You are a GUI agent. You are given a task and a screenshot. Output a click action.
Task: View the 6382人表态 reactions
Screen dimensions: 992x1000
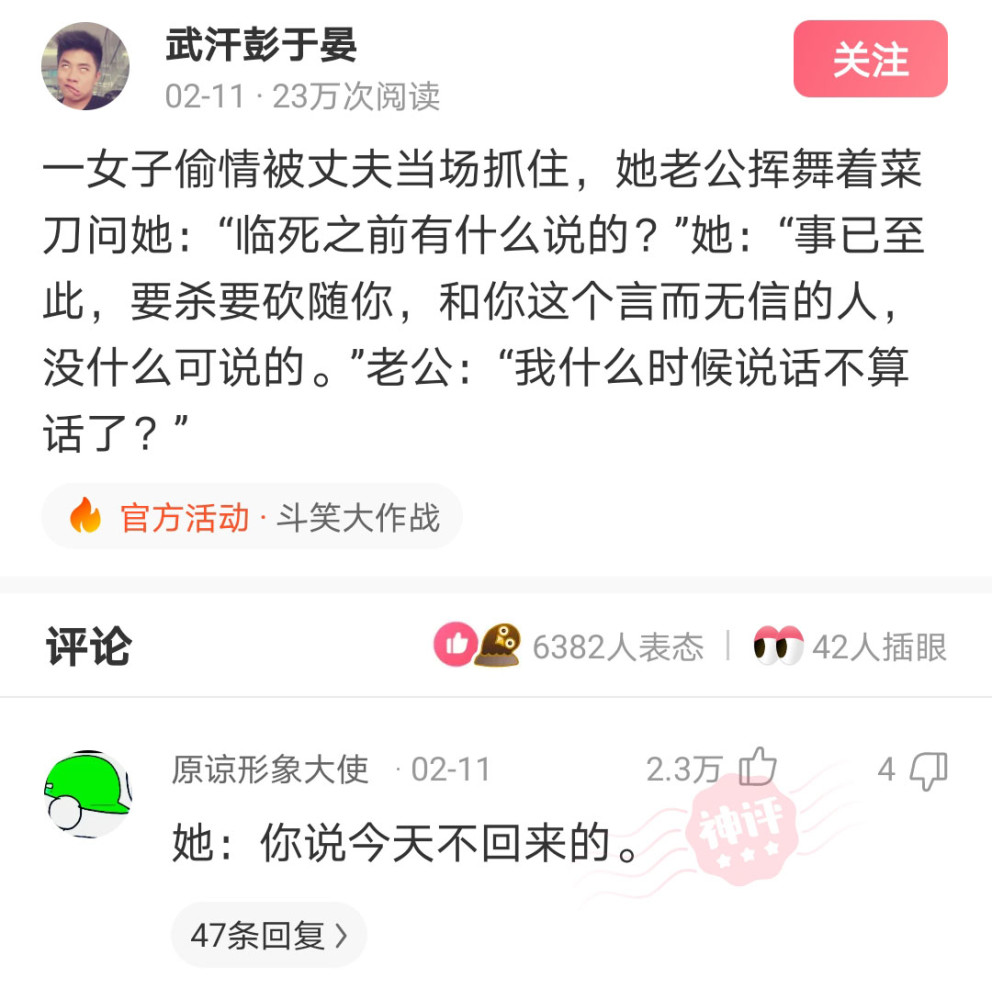tap(570, 647)
